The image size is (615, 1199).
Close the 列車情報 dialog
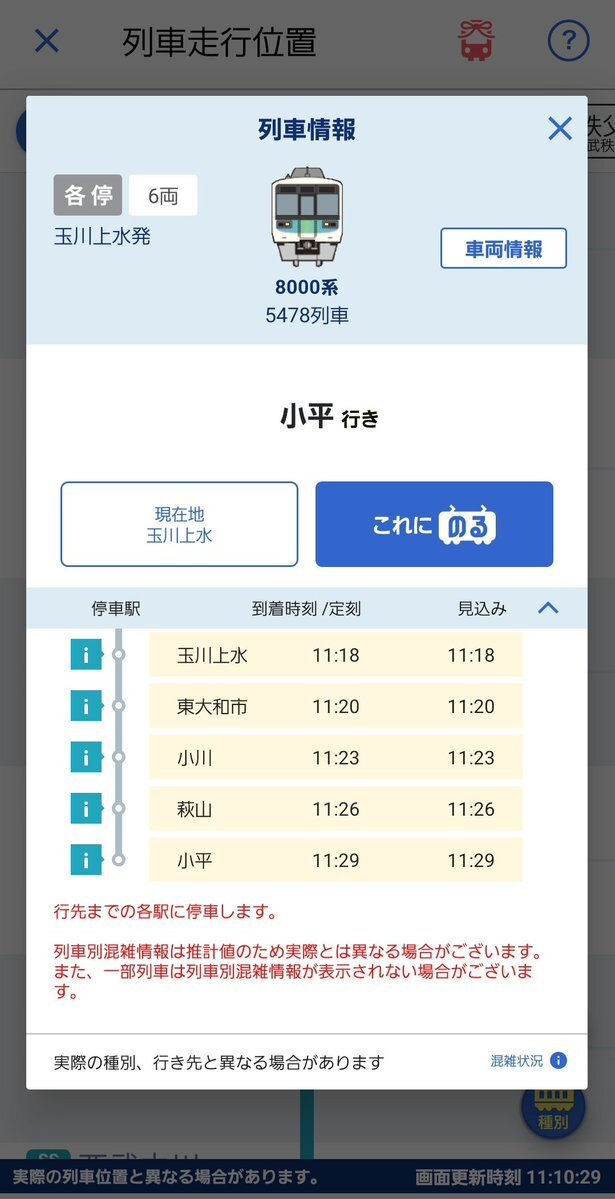click(x=560, y=128)
